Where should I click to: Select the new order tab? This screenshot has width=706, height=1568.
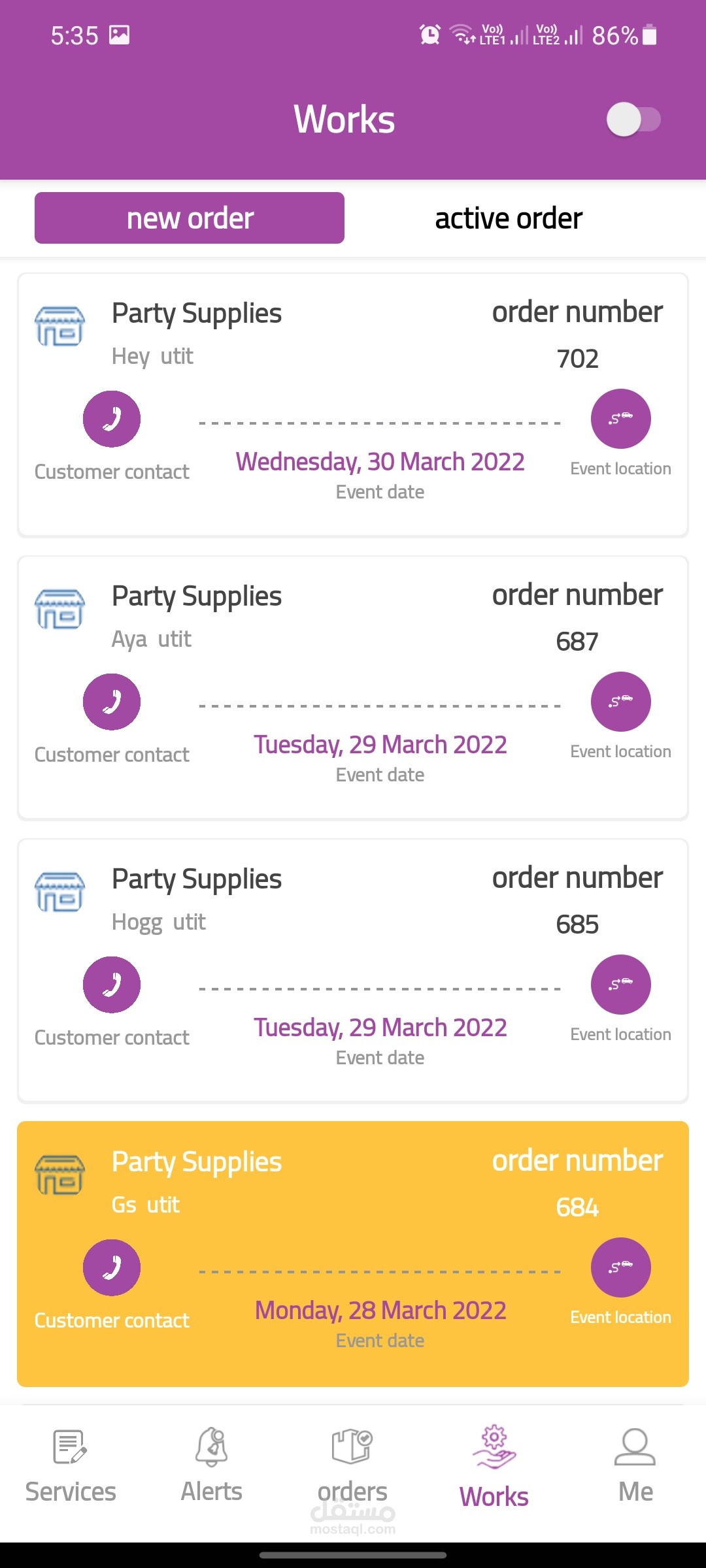(x=190, y=218)
